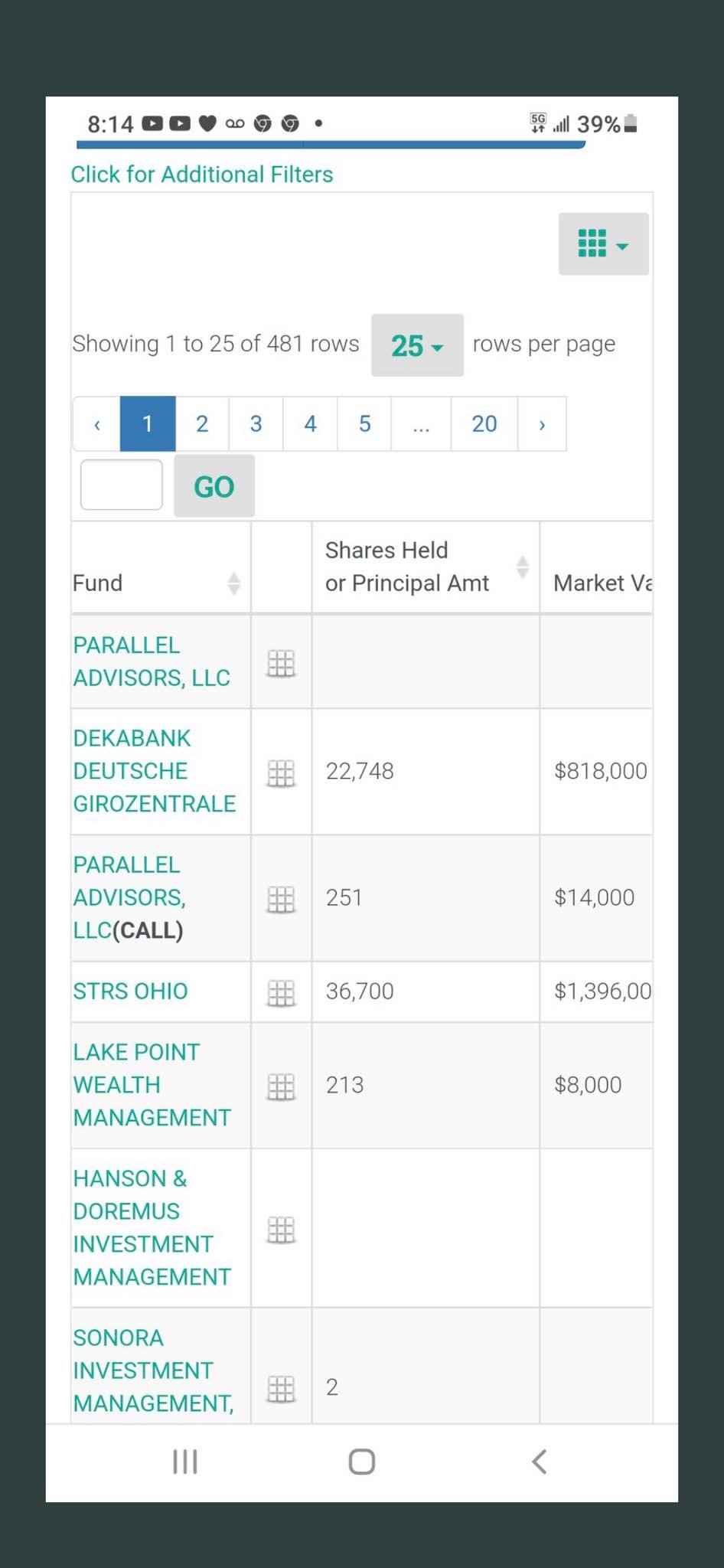Open Click for Additional Filters link
Viewport: 724px width, 1568px height.
202,175
